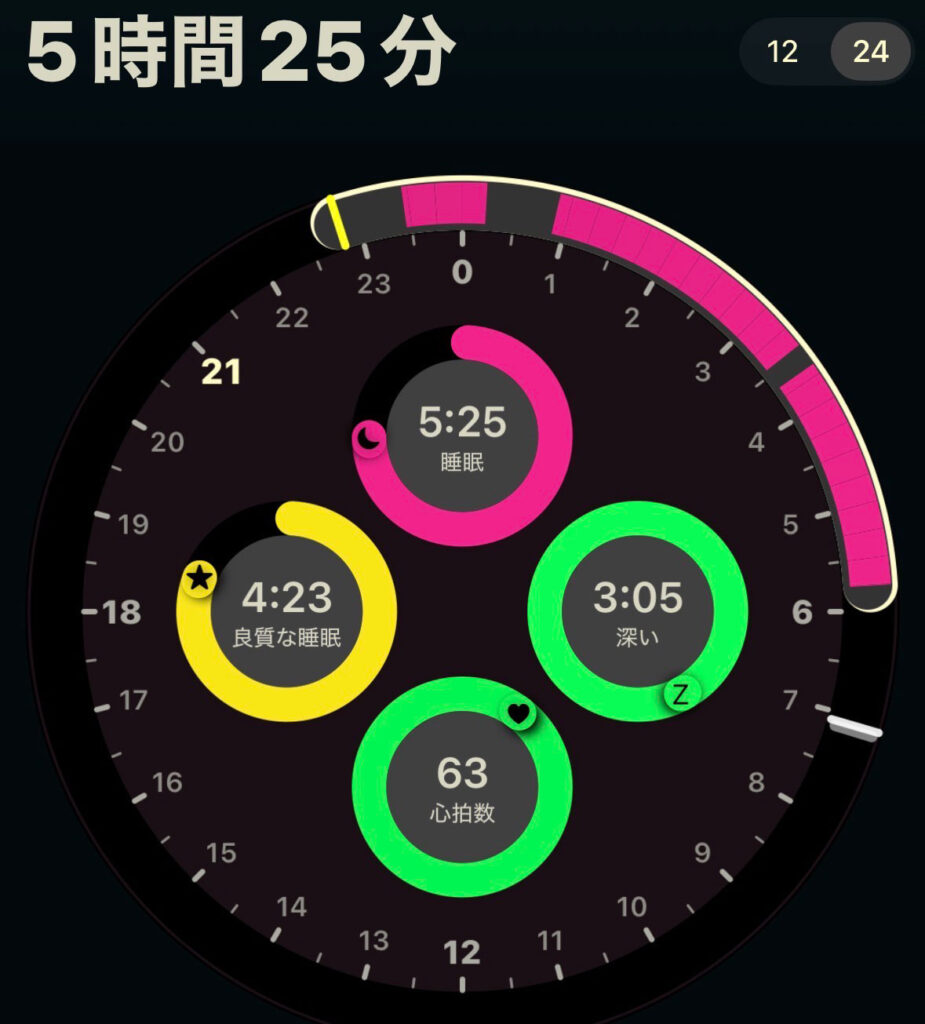Screen dimensions: 925x1024
Task: Tap the 3:05 deep sleep value
Action: 637,598
